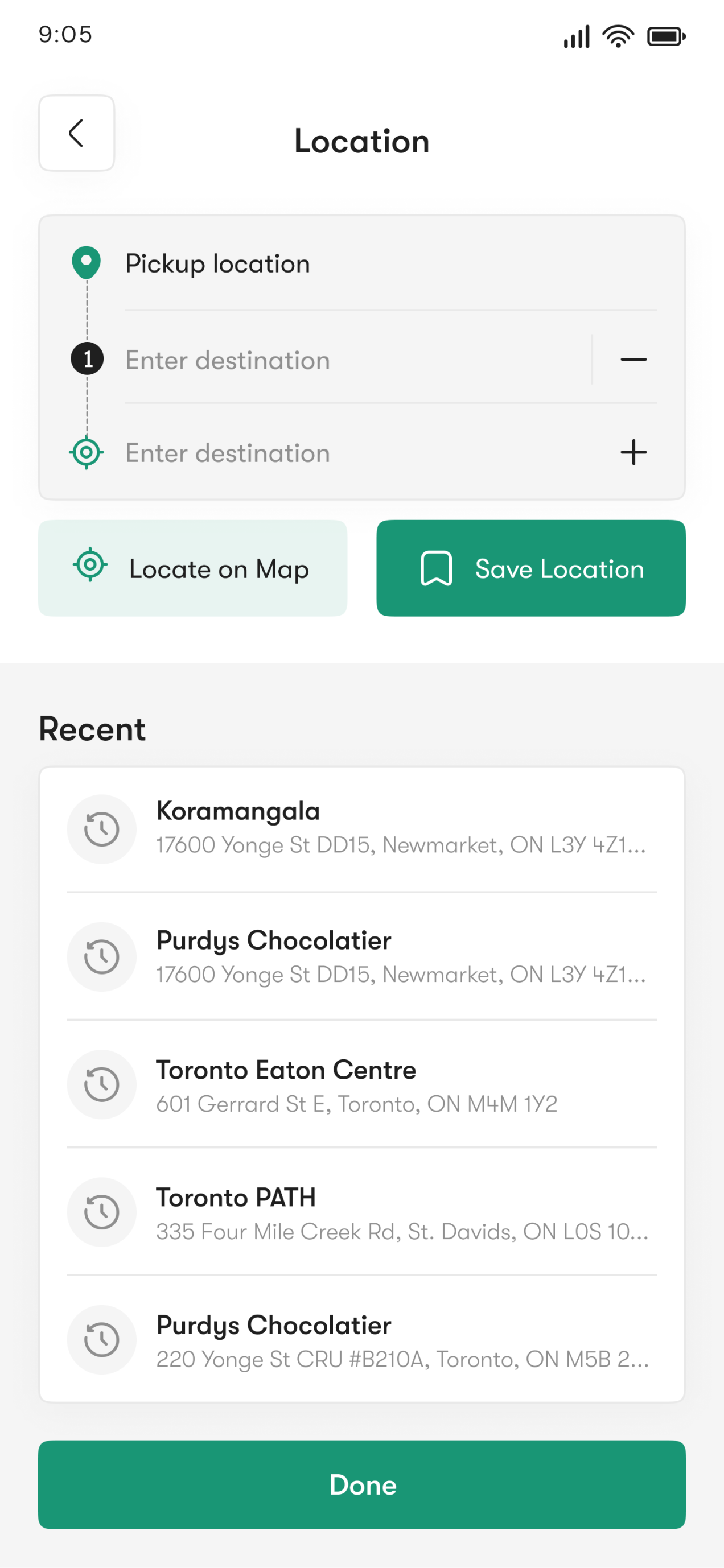This screenshot has width=724, height=1568.
Task: Tap Locate on Map
Action: (192, 568)
